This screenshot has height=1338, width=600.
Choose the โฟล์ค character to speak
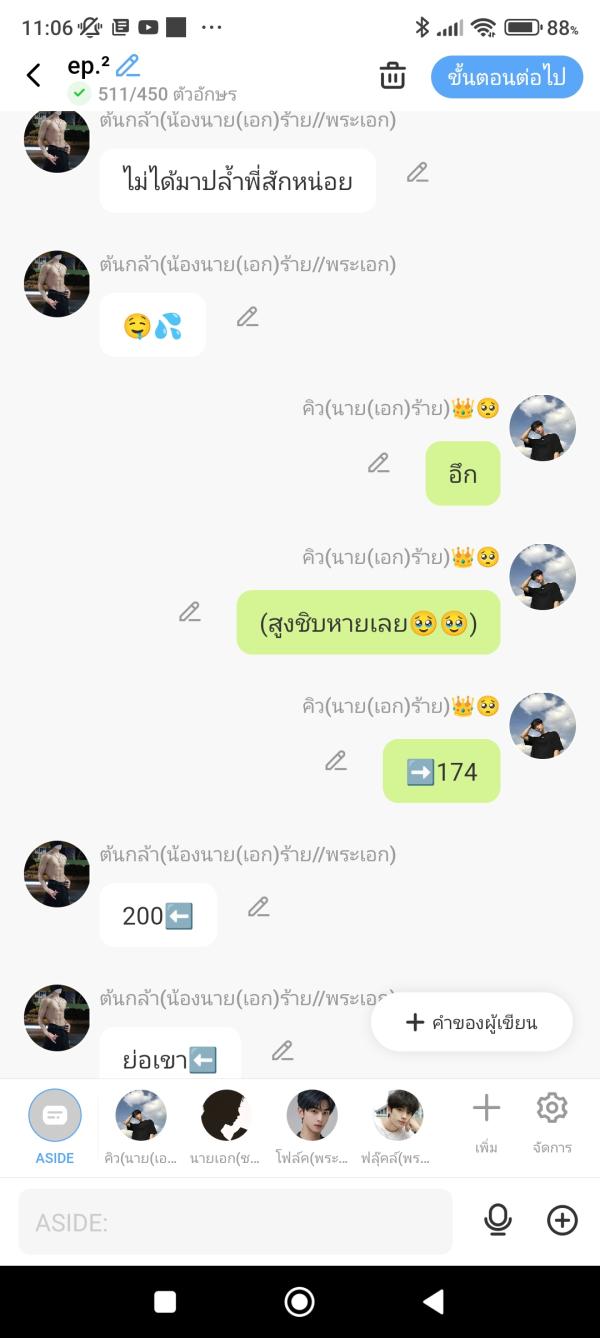(x=312, y=1126)
